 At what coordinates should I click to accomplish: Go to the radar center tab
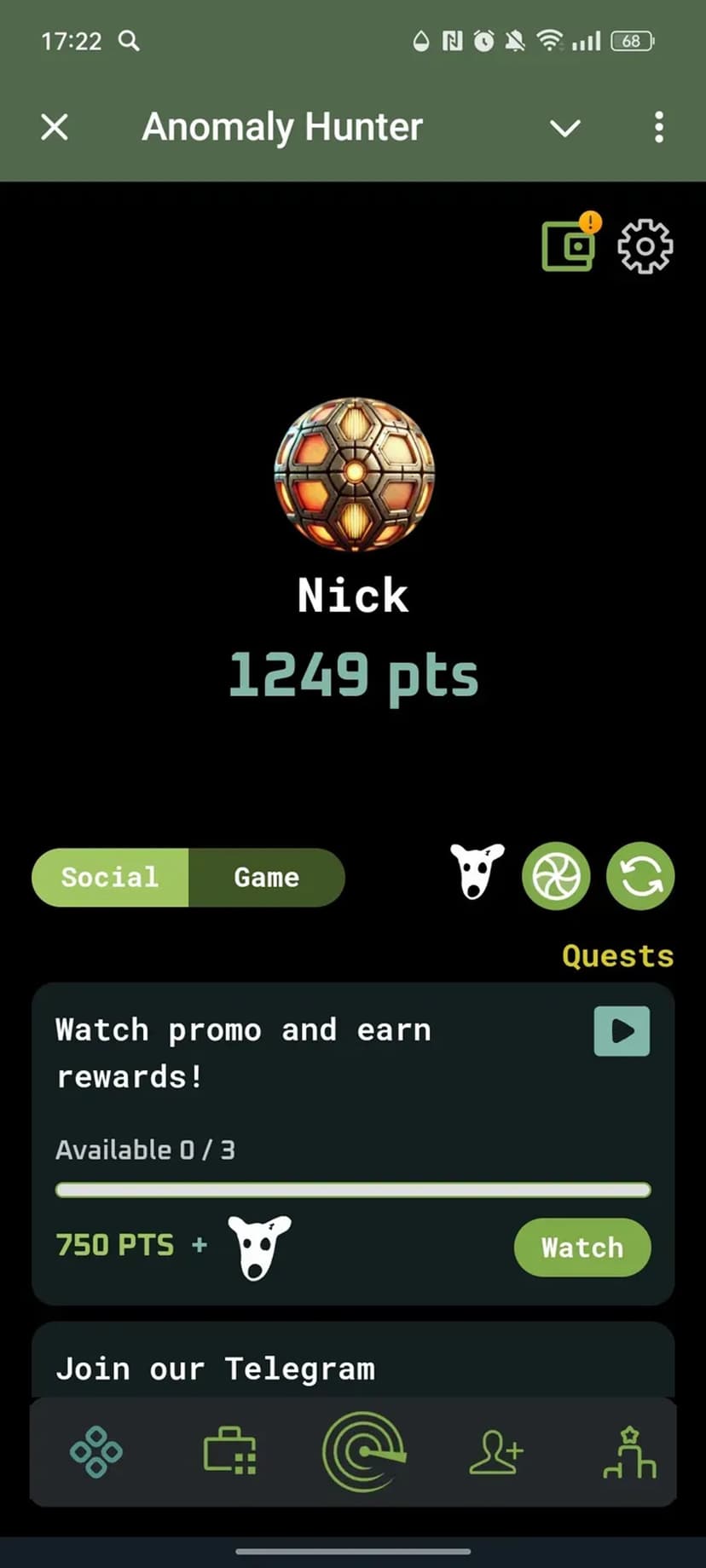[x=363, y=1451]
